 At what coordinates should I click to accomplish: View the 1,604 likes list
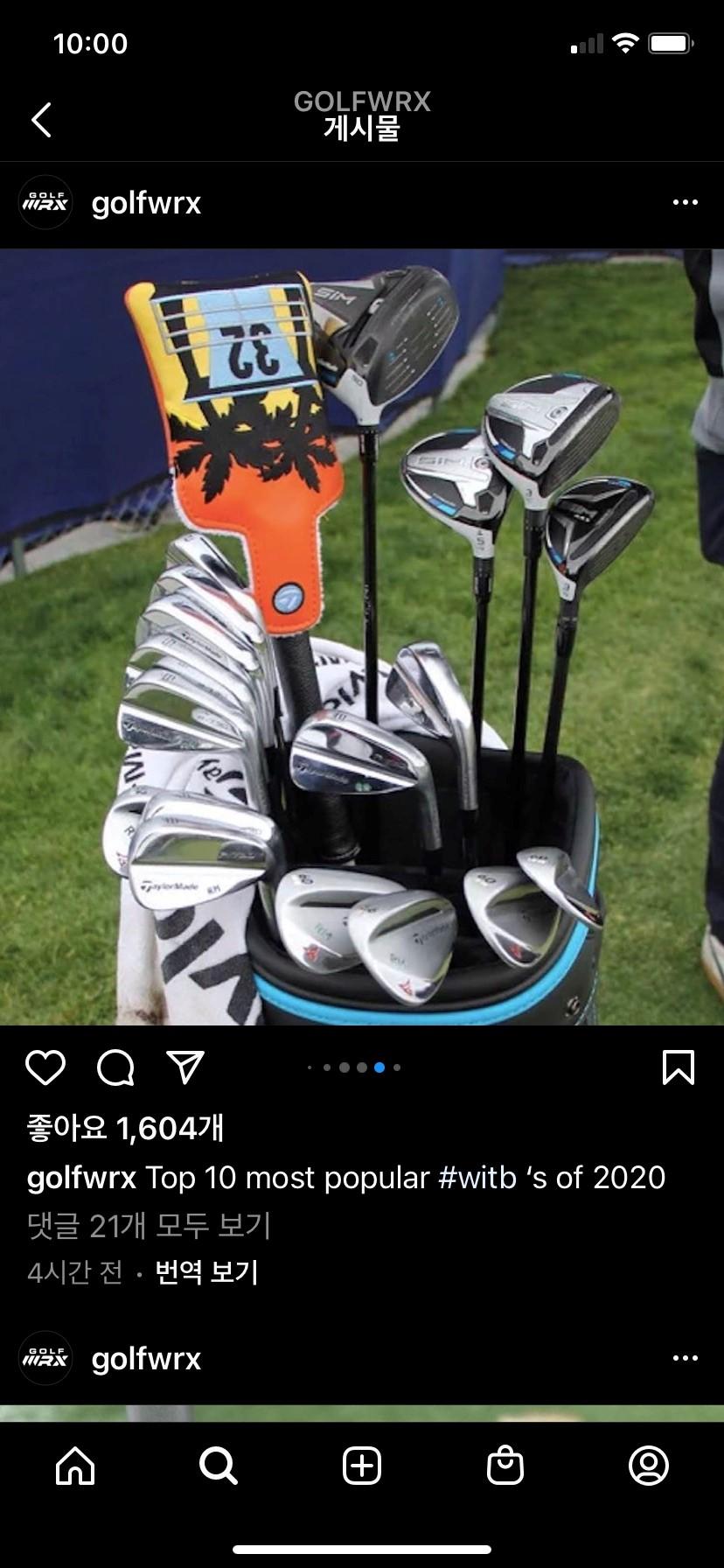pos(125,1128)
